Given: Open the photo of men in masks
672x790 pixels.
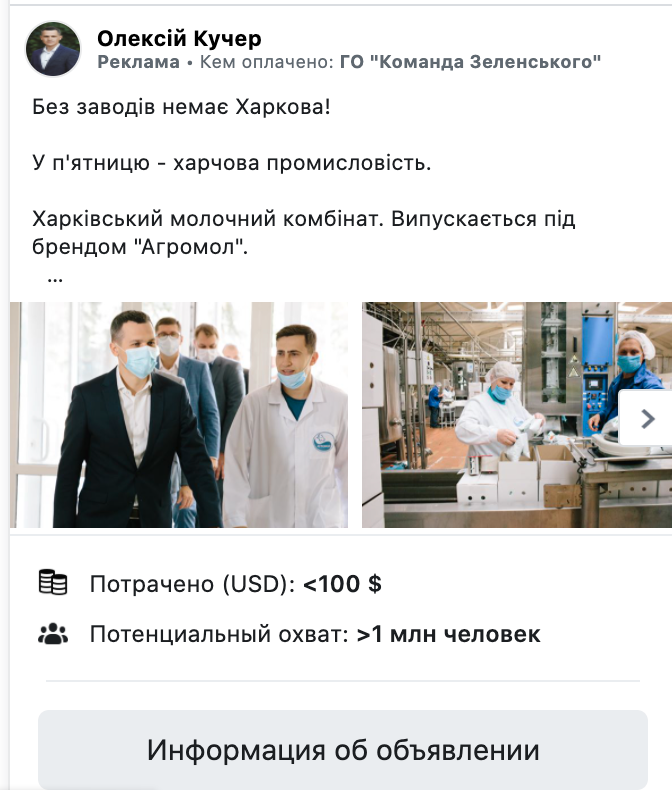Looking at the screenshot, I should coord(179,415).
